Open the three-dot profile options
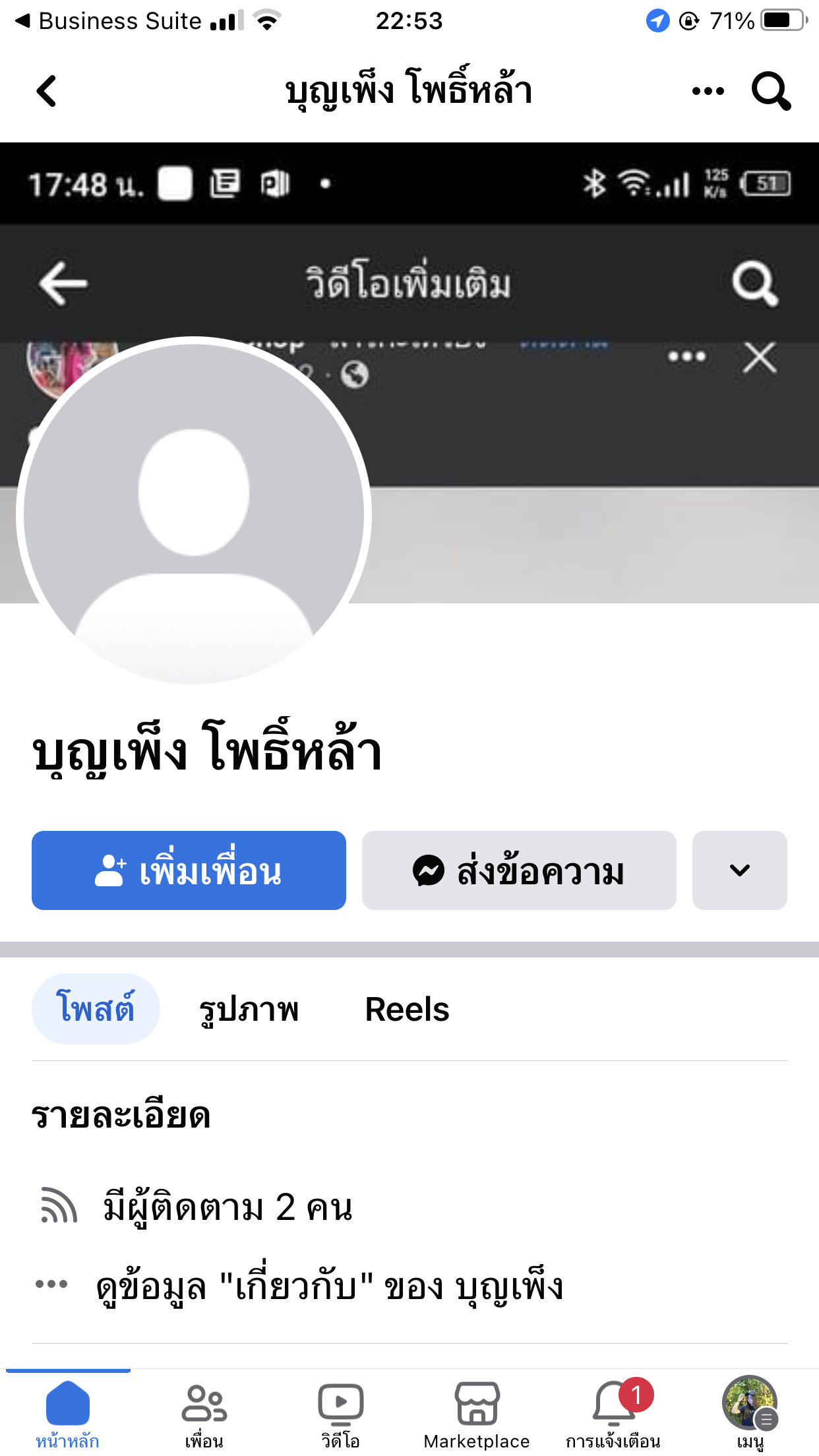 coord(708,91)
